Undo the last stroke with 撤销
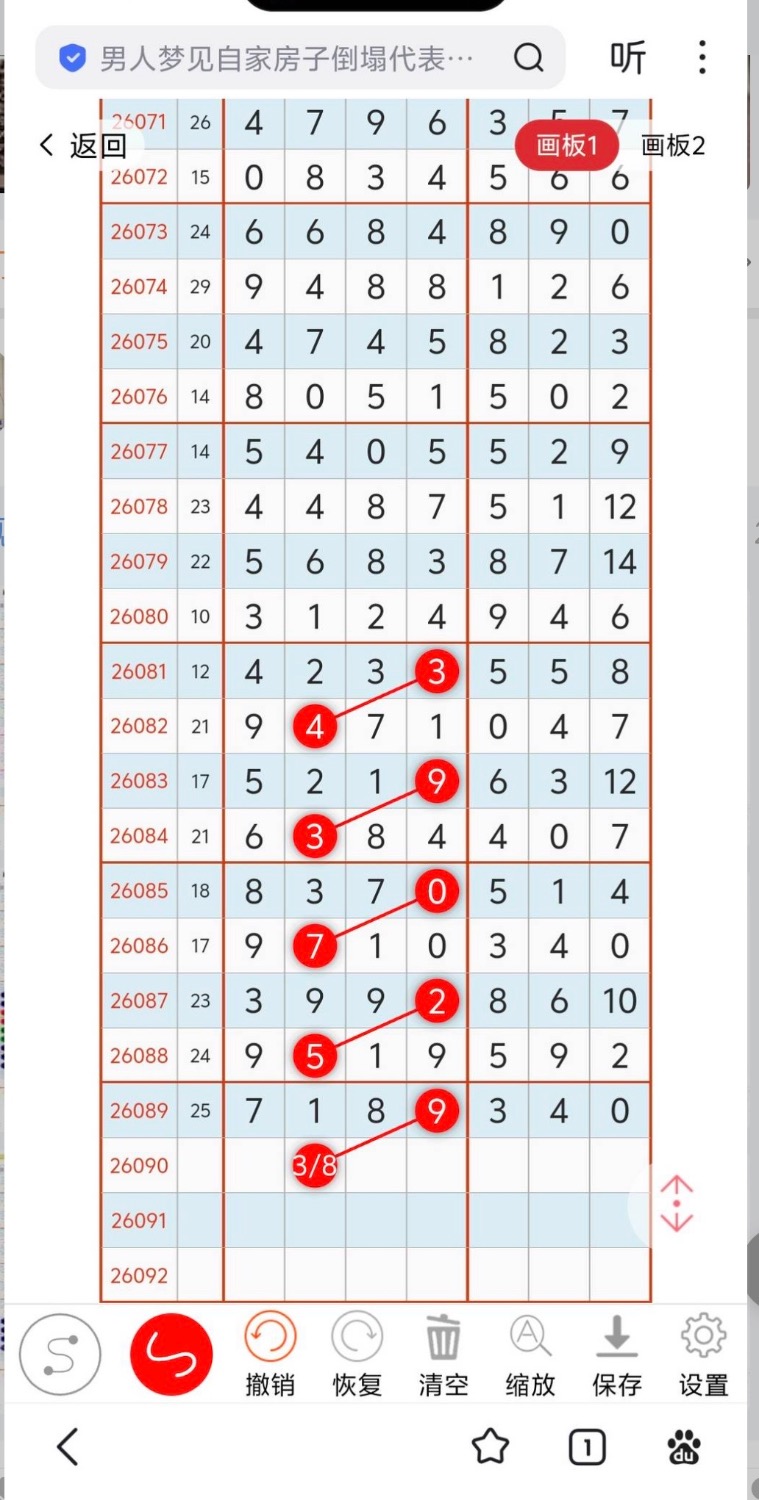Image resolution: width=759 pixels, height=1500 pixels. [x=270, y=1356]
